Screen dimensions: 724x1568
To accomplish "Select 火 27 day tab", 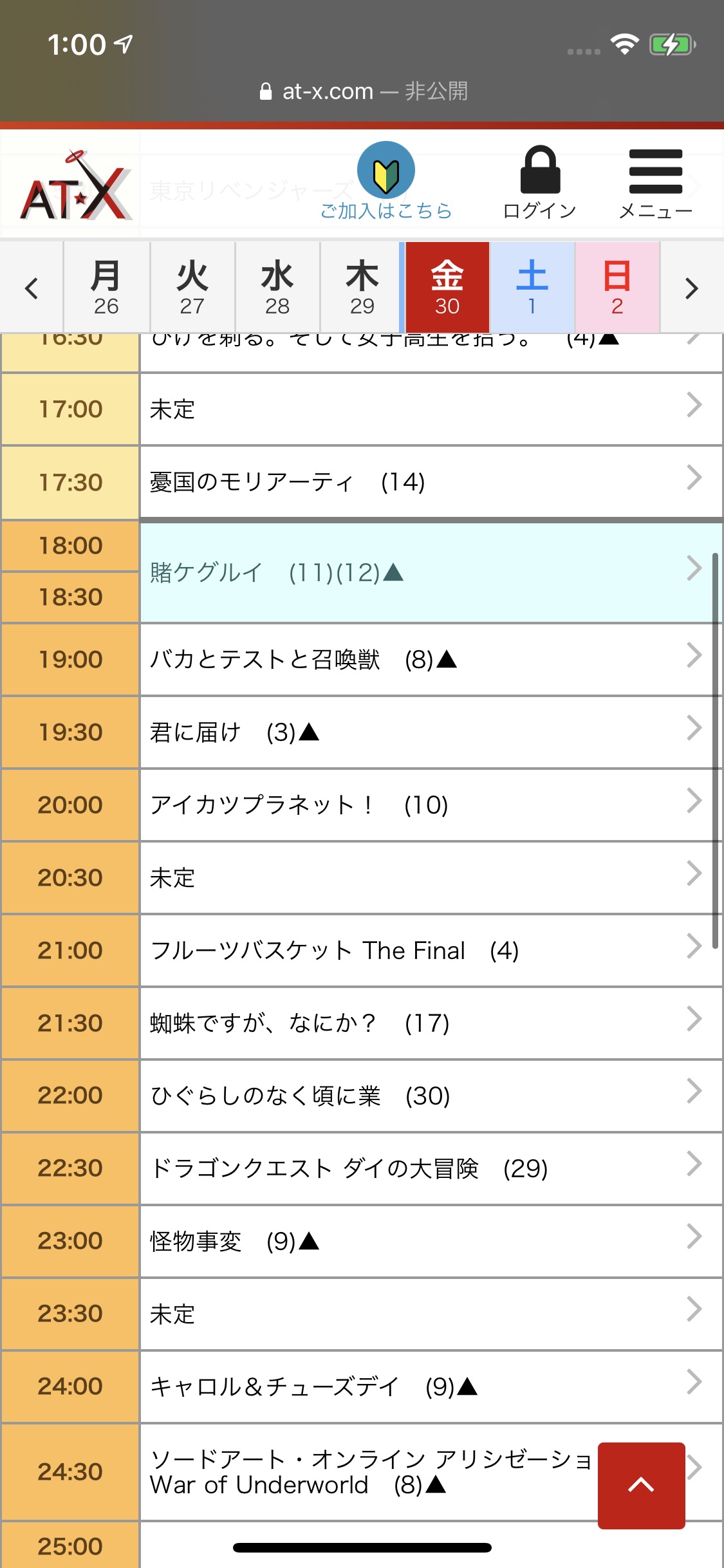I will point(192,288).
